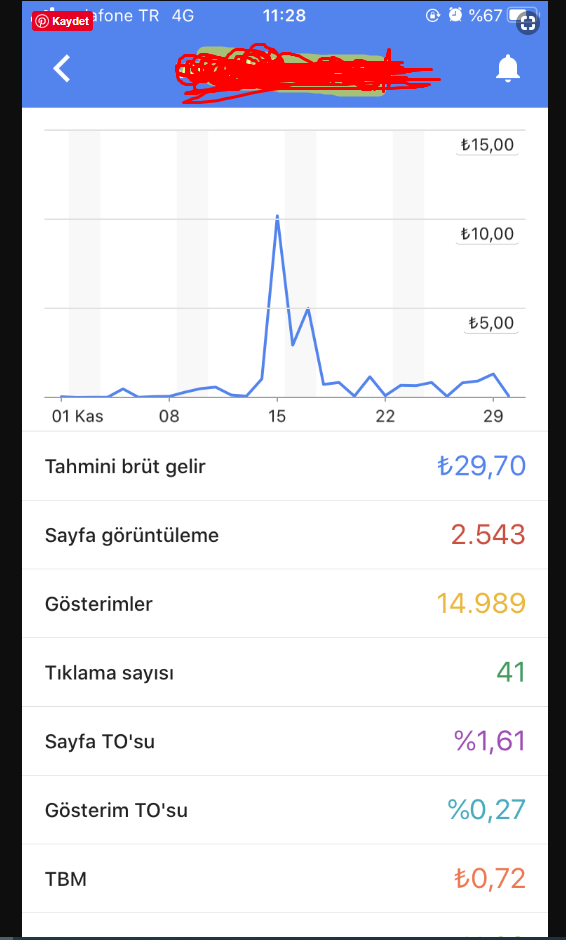Expand image with the fullscreen icon

tap(528, 23)
